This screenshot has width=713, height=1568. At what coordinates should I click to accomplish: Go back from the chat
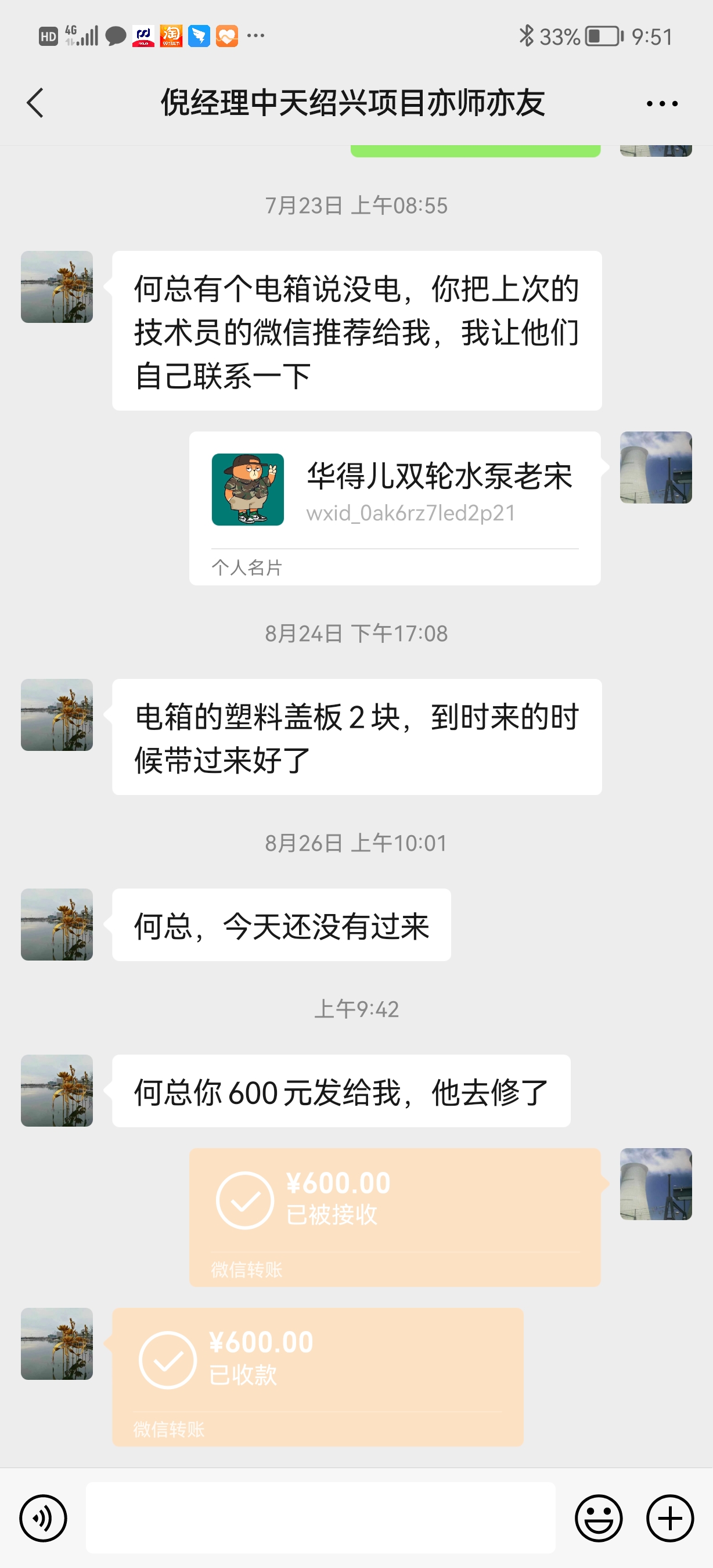click(35, 102)
